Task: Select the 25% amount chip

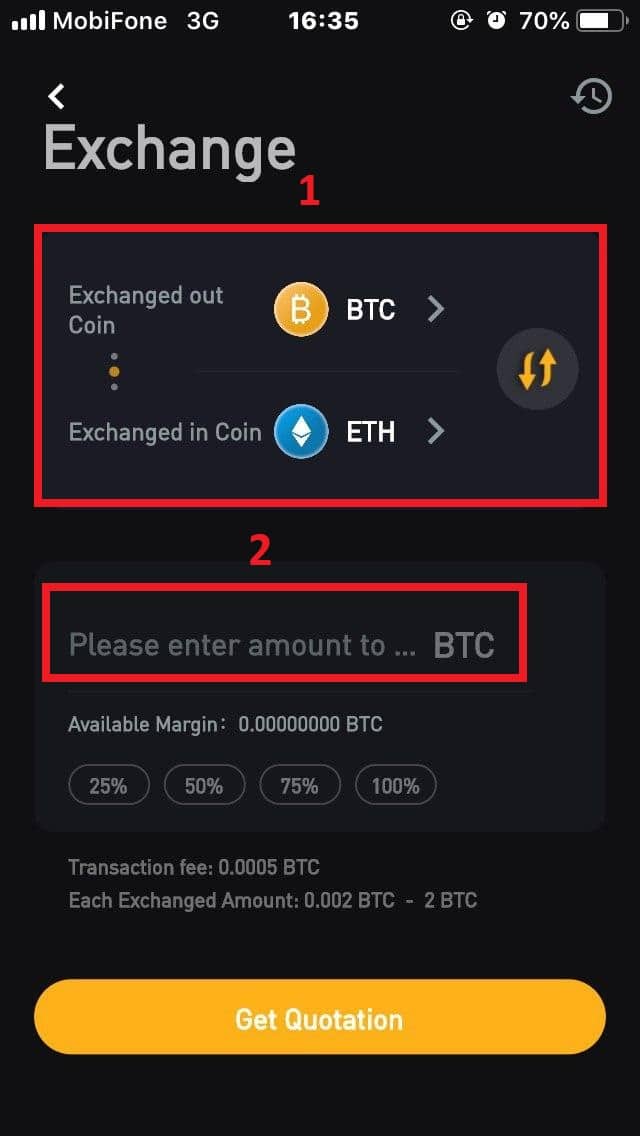Action: [108, 786]
